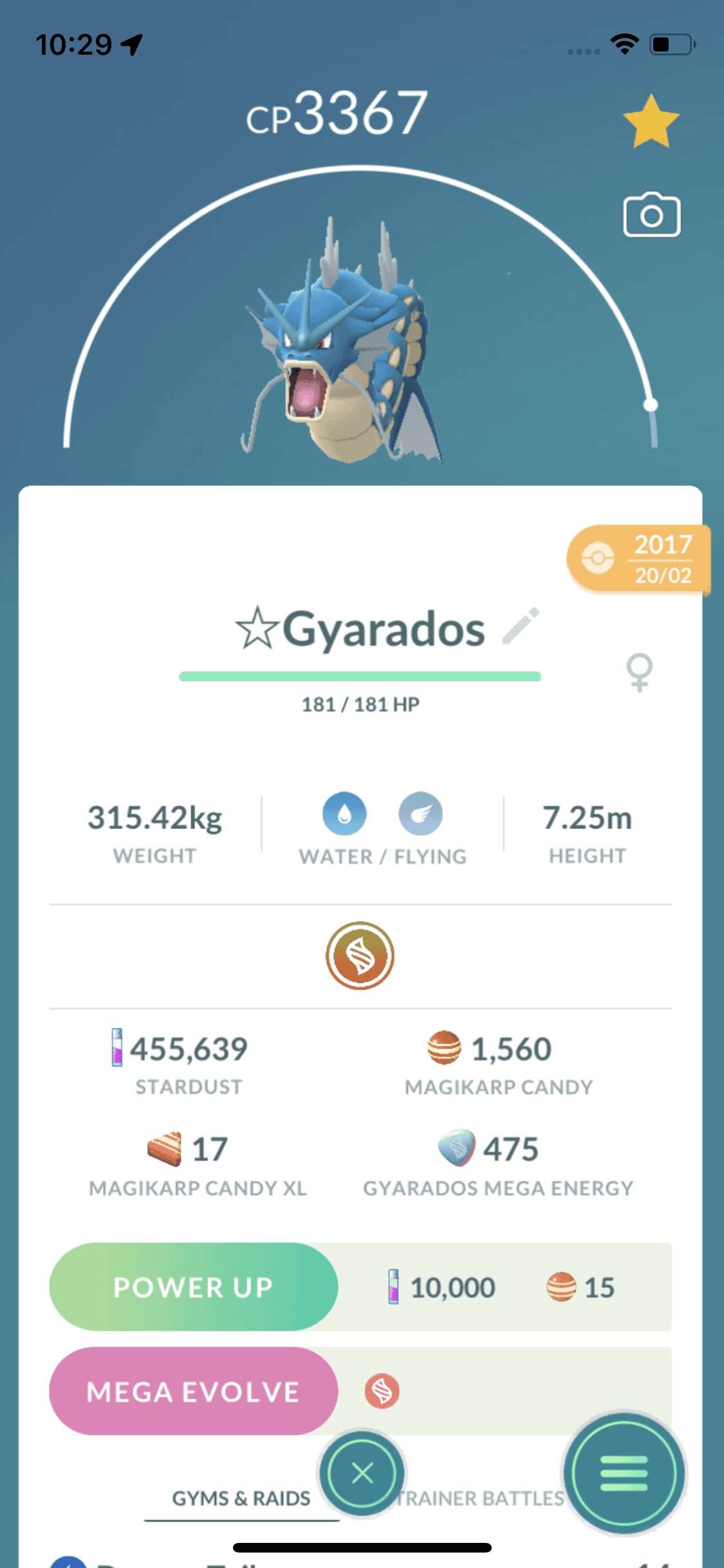Mega Evolve this Gyarados
Image resolution: width=724 pixels, height=1568 pixels.
tap(193, 1392)
